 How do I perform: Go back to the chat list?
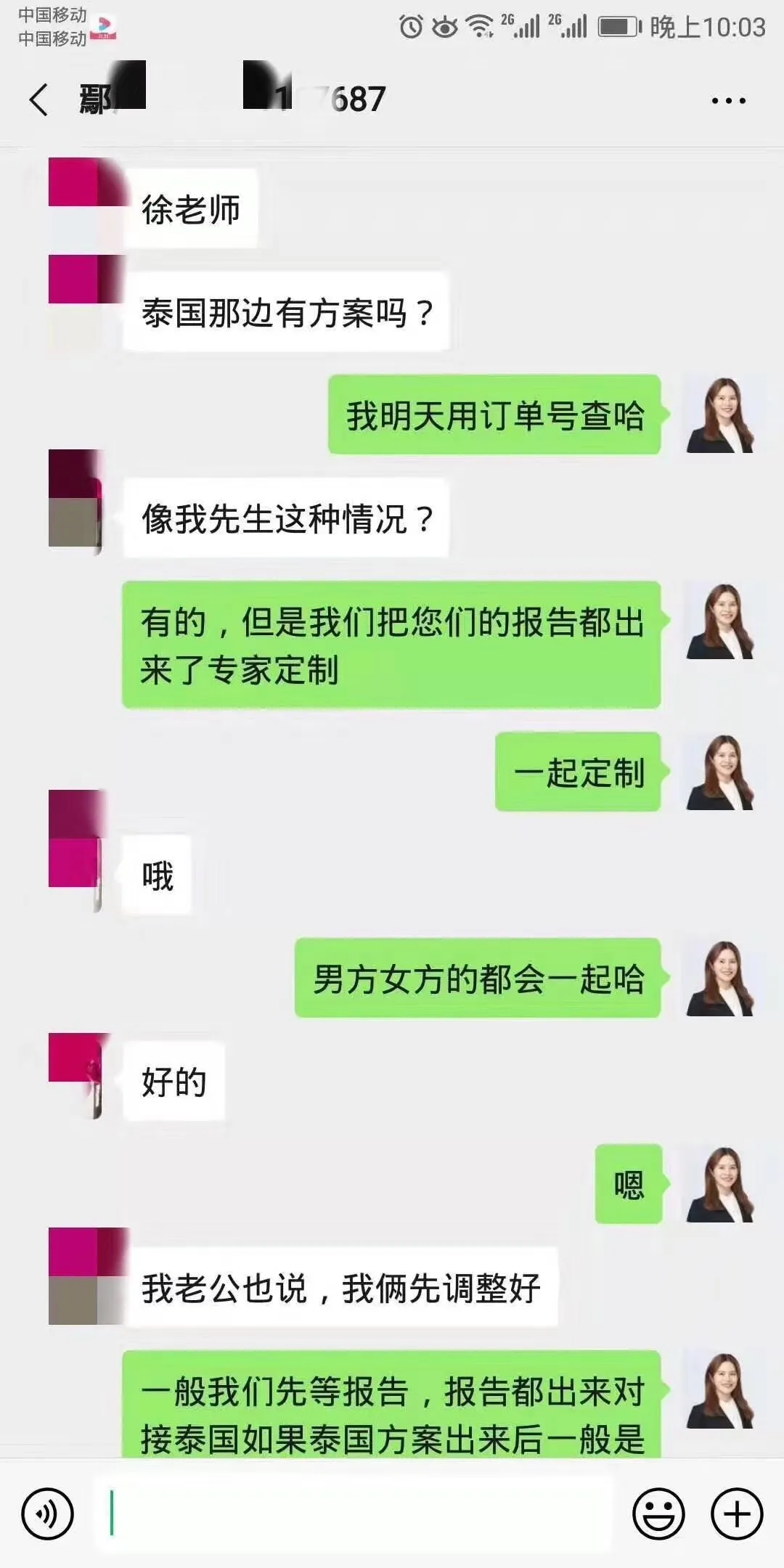[39, 99]
